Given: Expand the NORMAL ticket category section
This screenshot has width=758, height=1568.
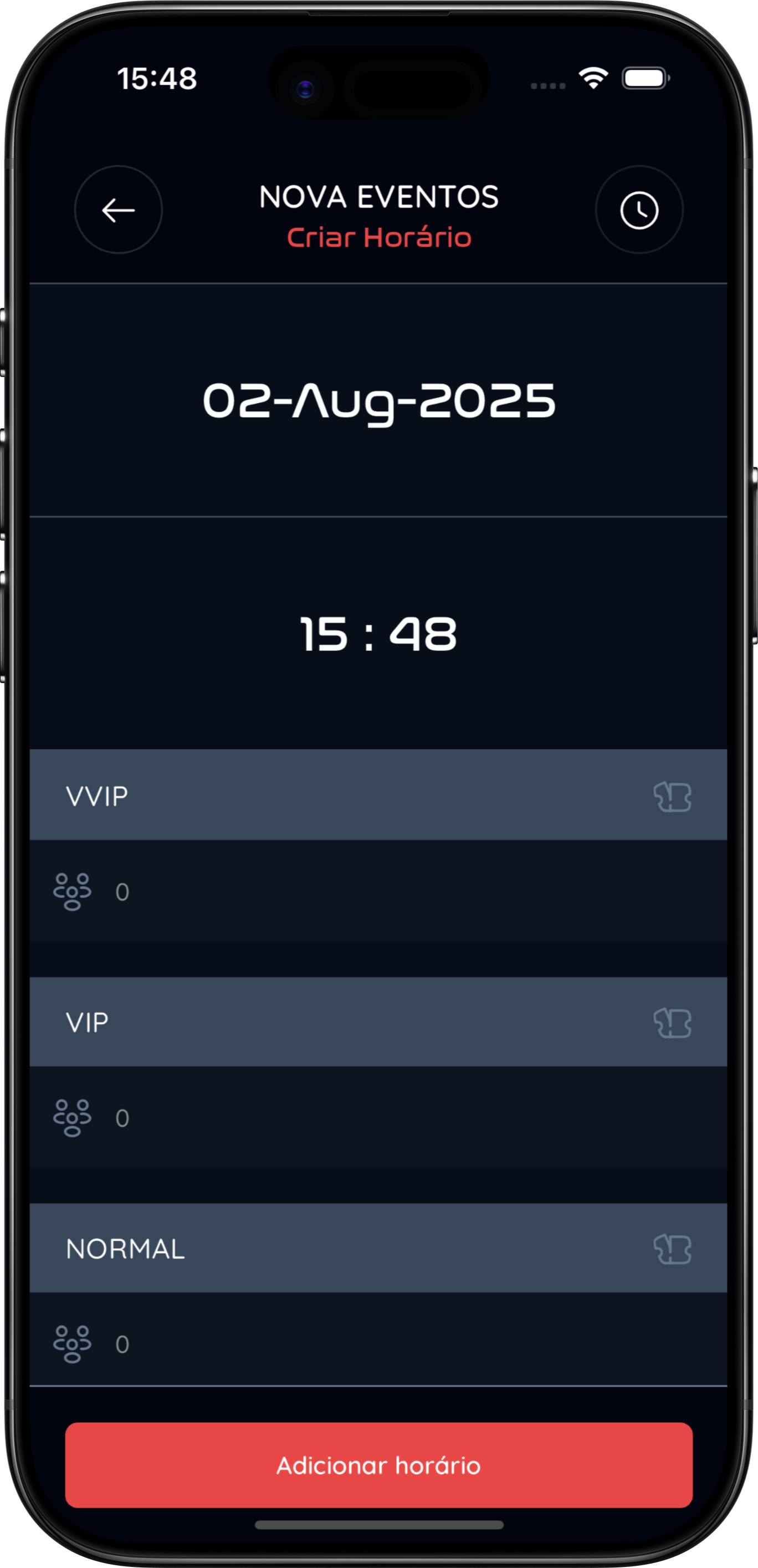Looking at the screenshot, I should click(243, 1249).
